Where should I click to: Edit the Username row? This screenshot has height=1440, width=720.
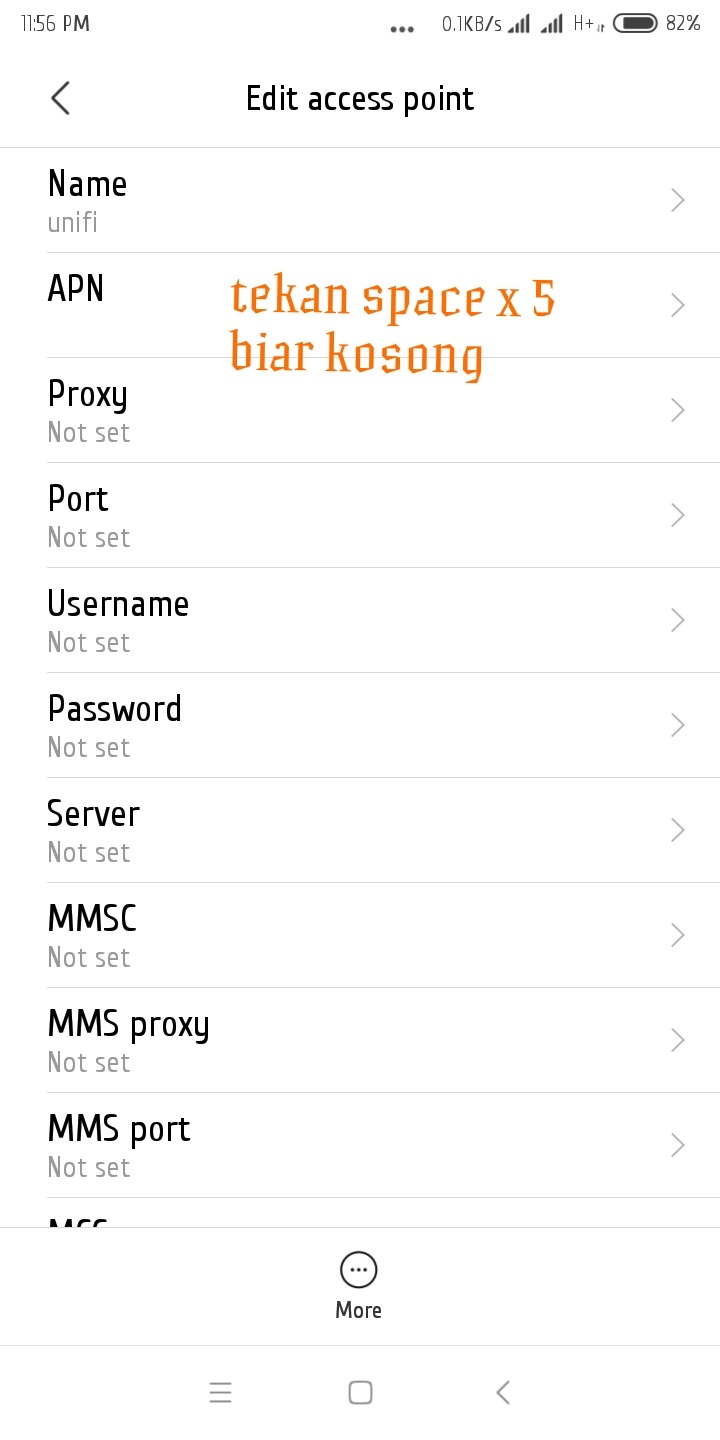tap(360, 620)
